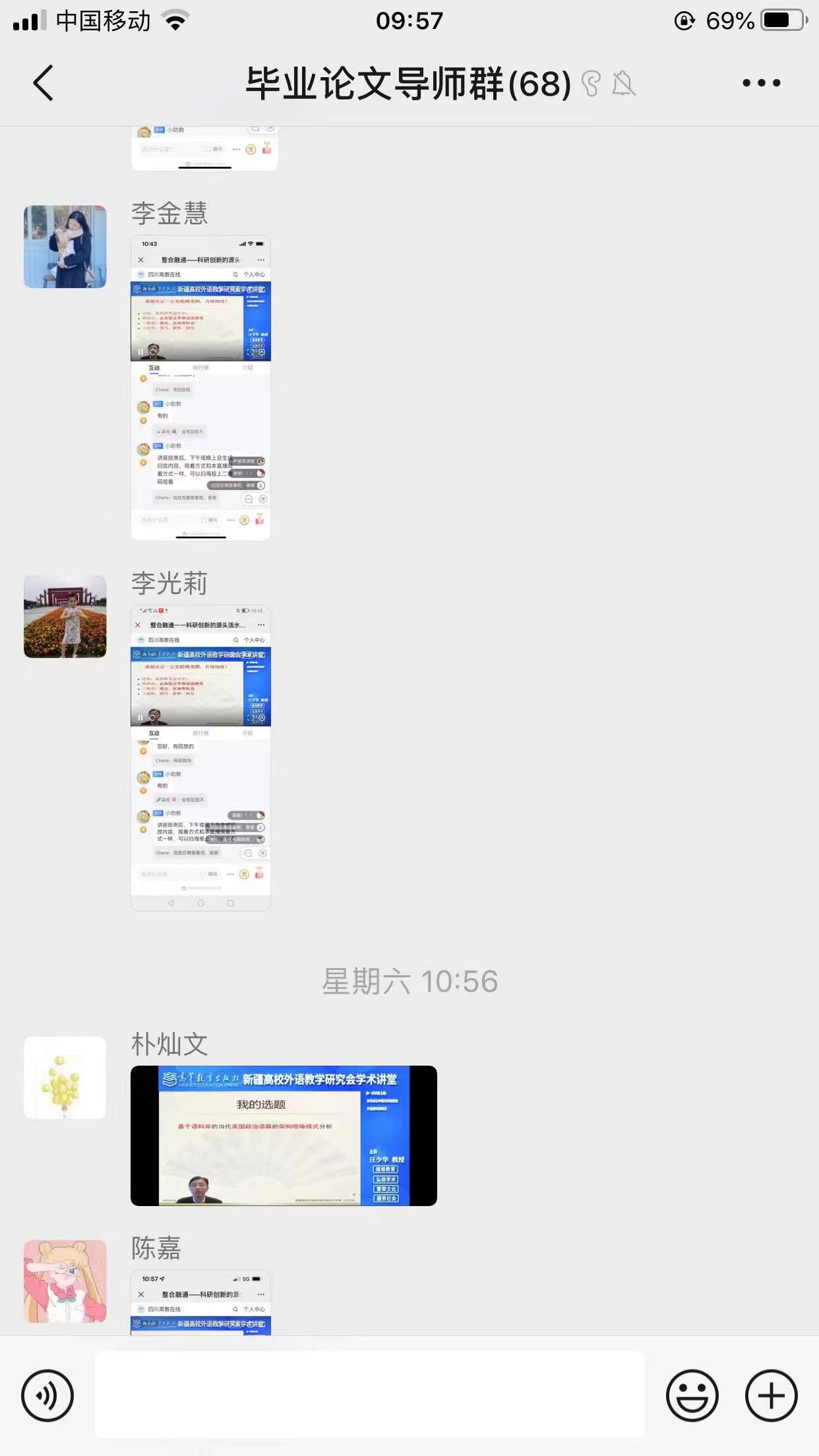Open the emoji sticker panel
819x1456 pixels.
pyautogui.click(x=692, y=1395)
